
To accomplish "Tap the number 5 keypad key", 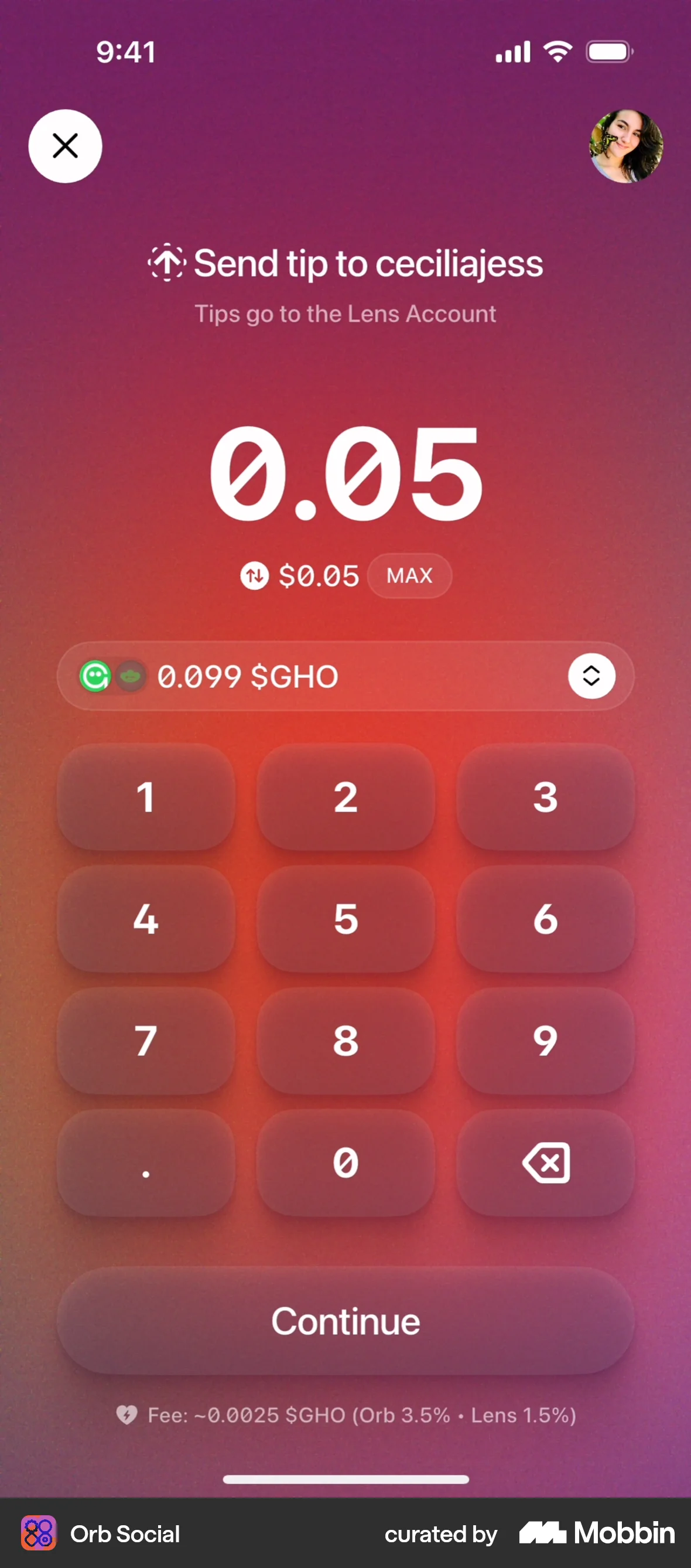I will (345, 920).
